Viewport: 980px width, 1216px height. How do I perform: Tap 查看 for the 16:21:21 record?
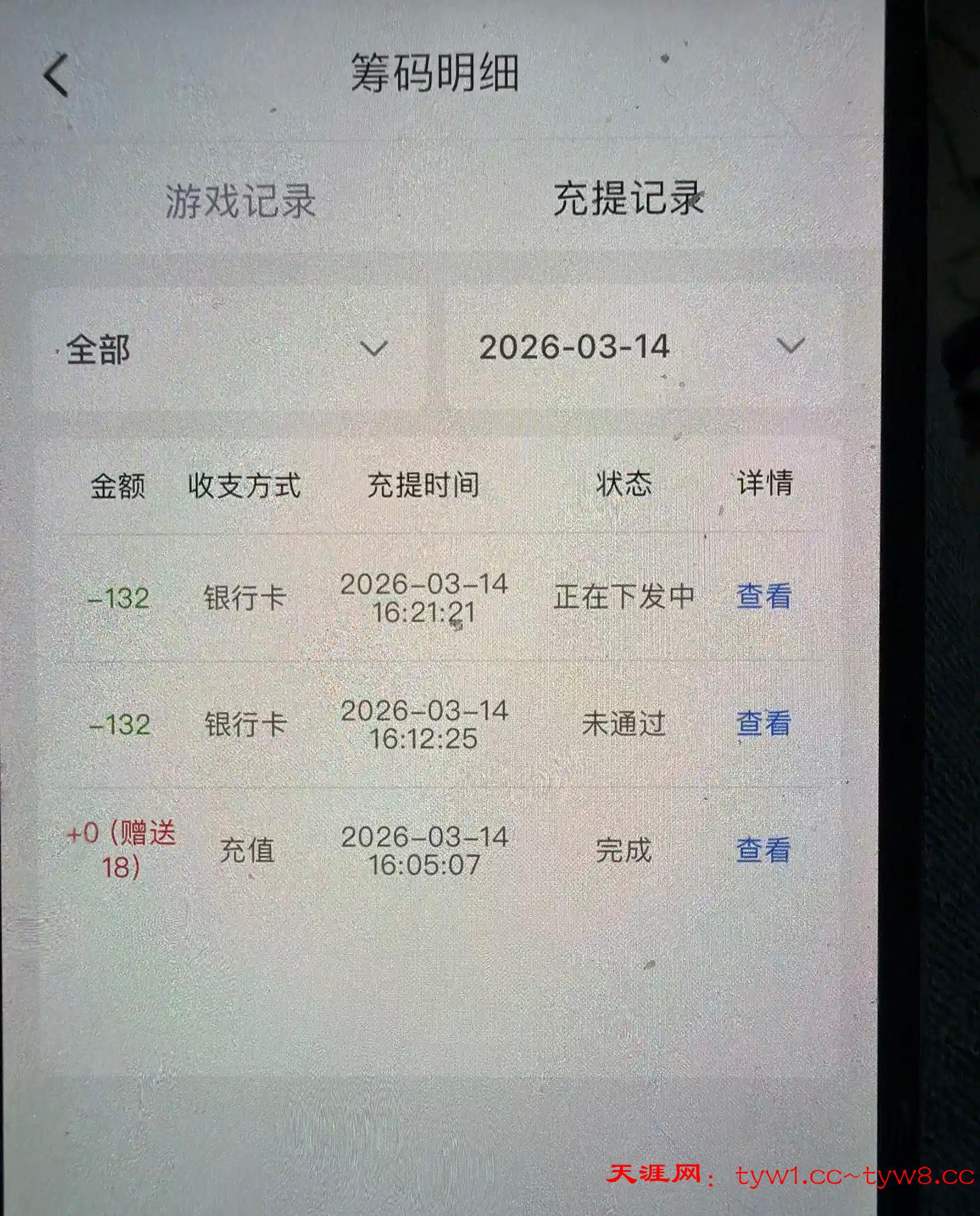[x=763, y=596]
